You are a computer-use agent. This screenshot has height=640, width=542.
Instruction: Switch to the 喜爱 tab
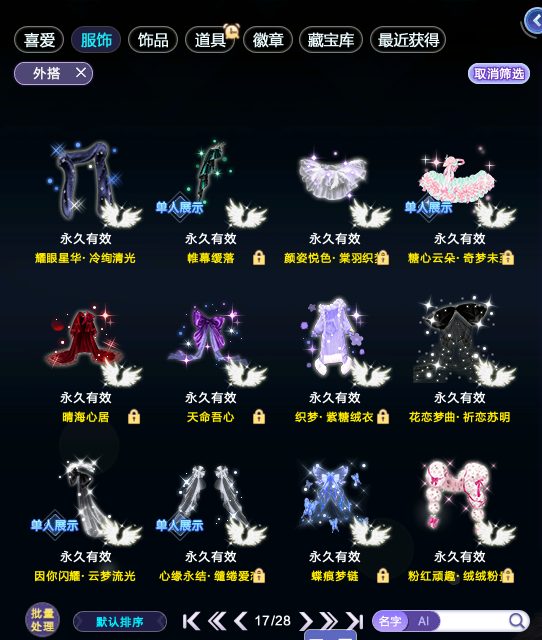(39, 40)
